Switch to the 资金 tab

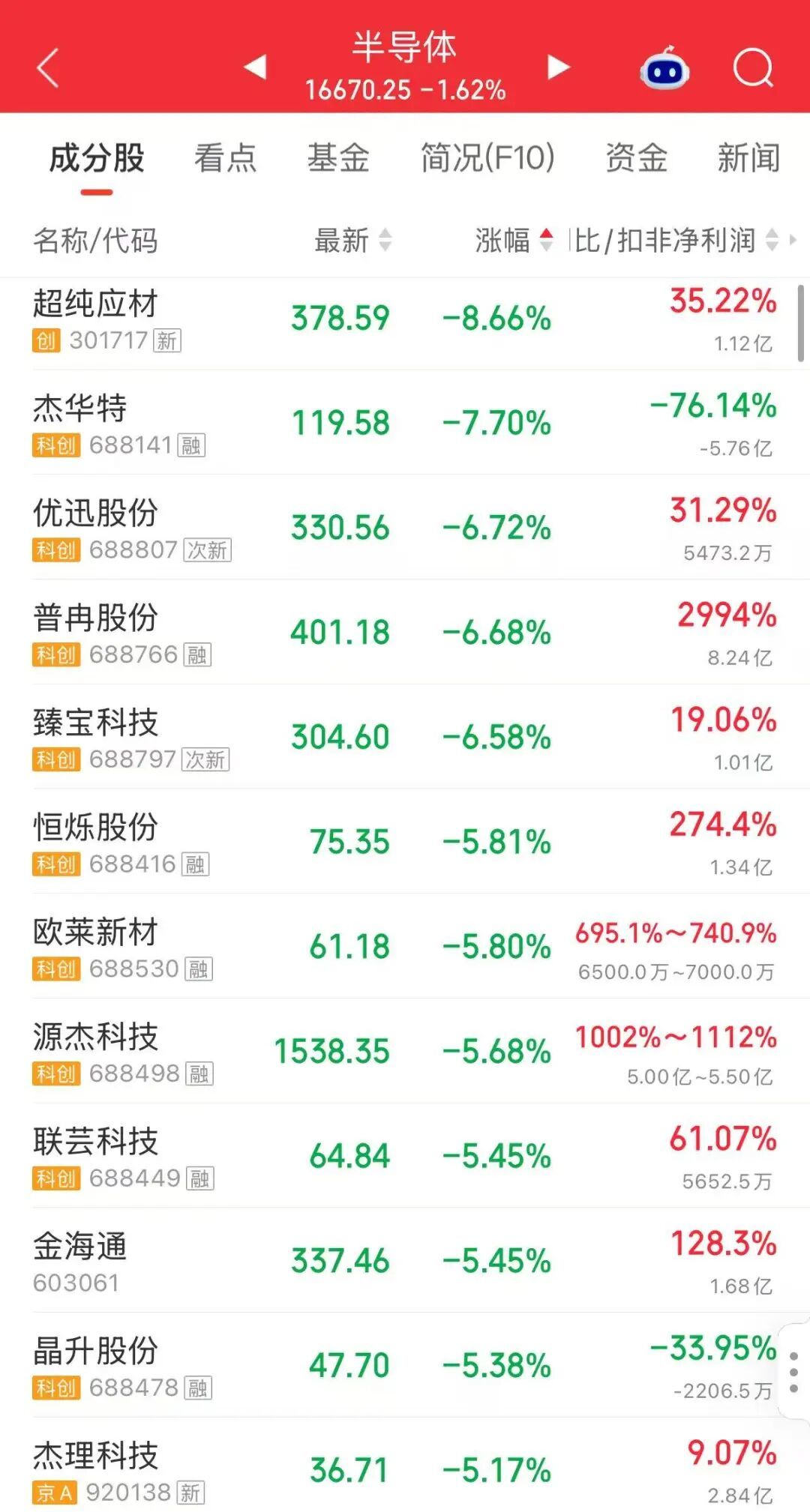pyautogui.click(x=636, y=158)
